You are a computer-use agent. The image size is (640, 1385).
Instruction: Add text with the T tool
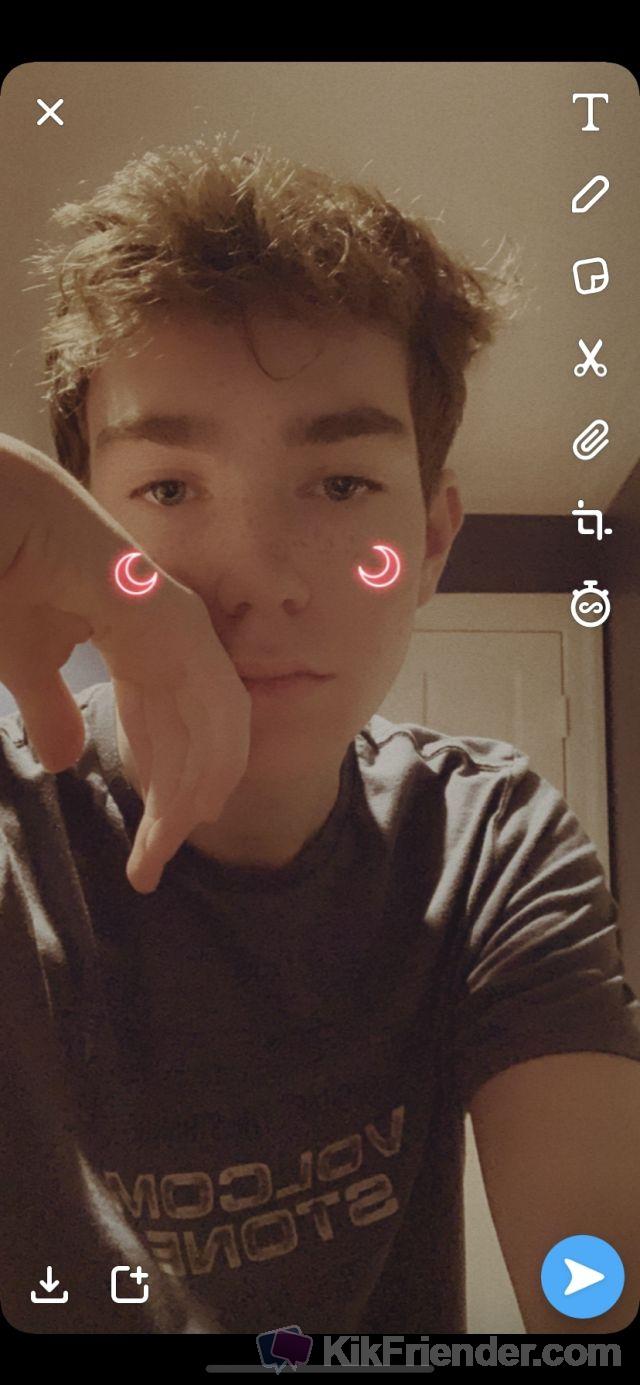coord(590,112)
